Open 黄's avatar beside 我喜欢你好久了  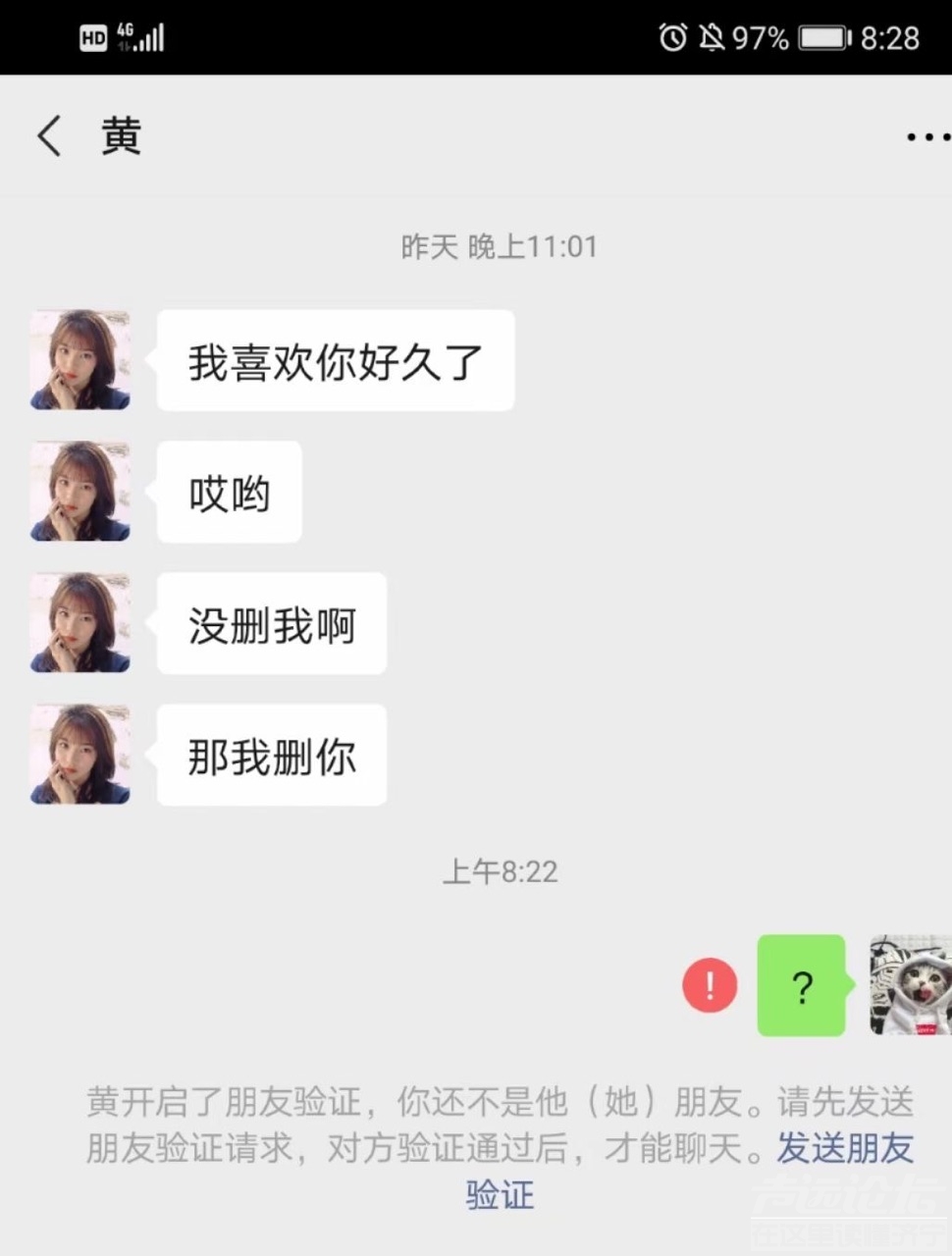point(80,360)
